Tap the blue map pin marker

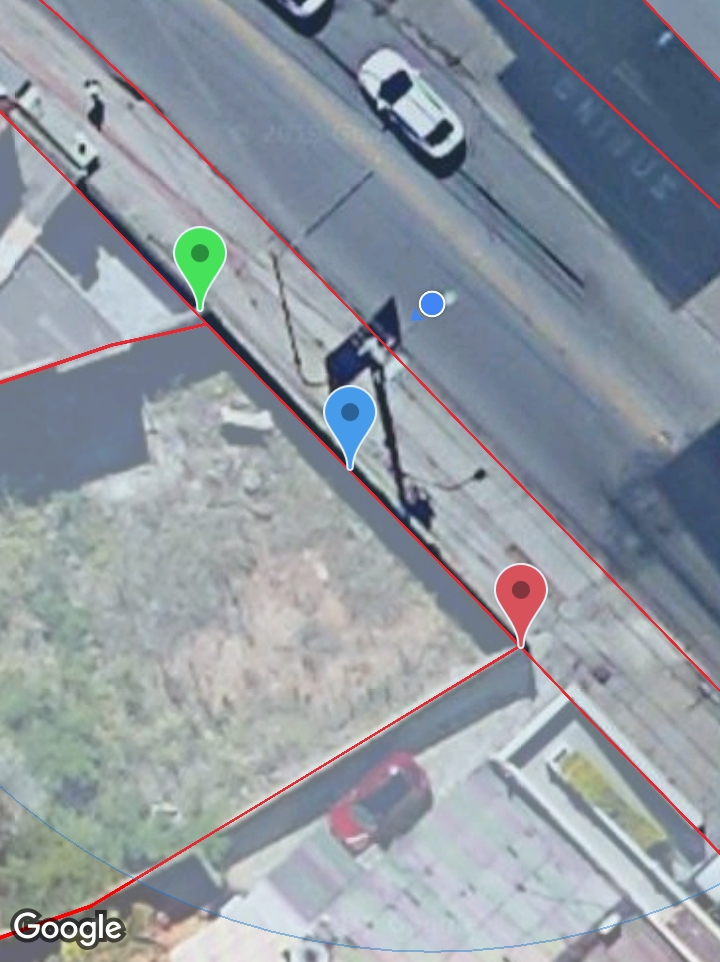click(350, 416)
